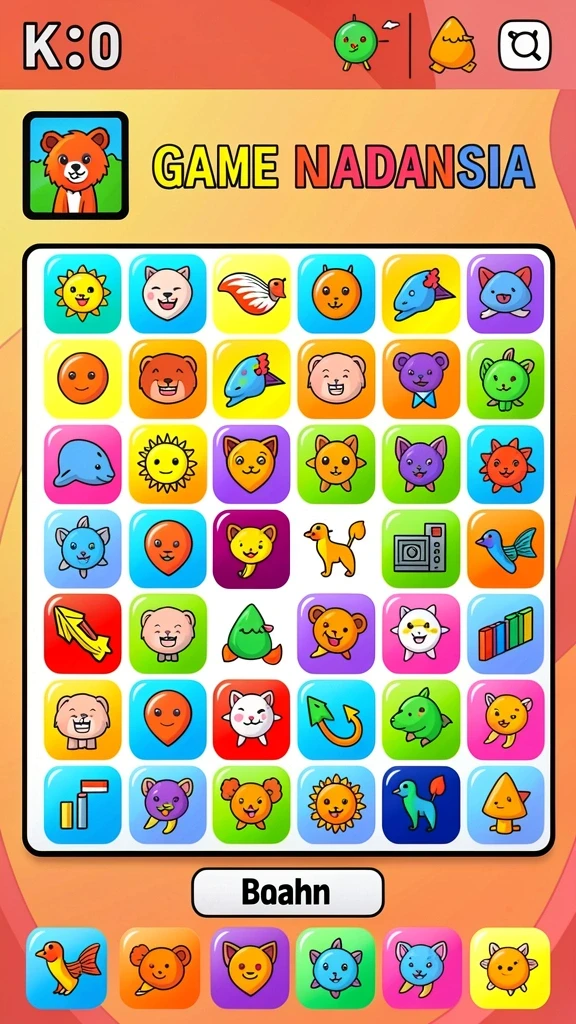Tap the white round creature on pink tile
Screen dimensions: 576x1024
click(421, 633)
